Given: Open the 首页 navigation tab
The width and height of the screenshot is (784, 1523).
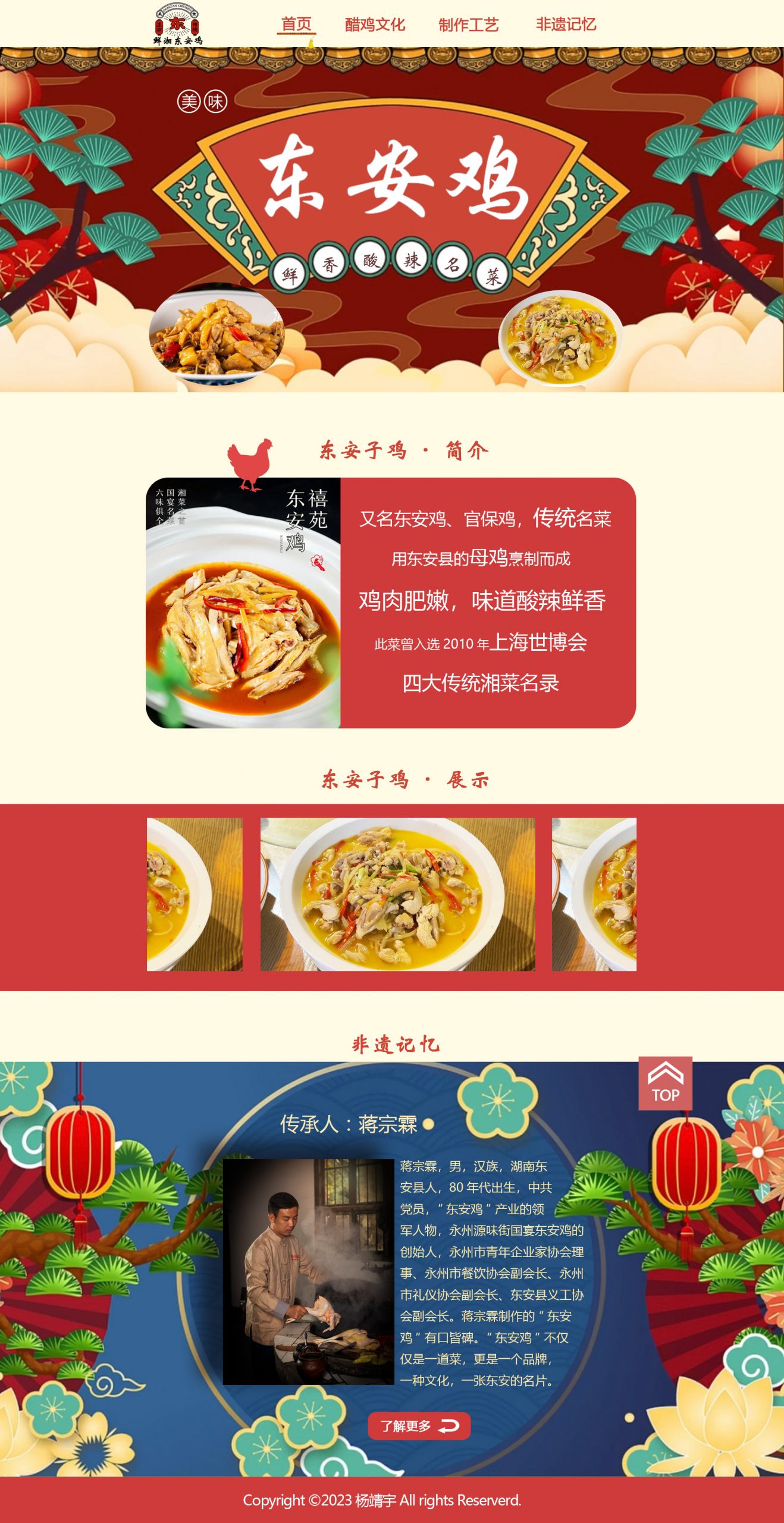Looking at the screenshot, I should point(296,24).
